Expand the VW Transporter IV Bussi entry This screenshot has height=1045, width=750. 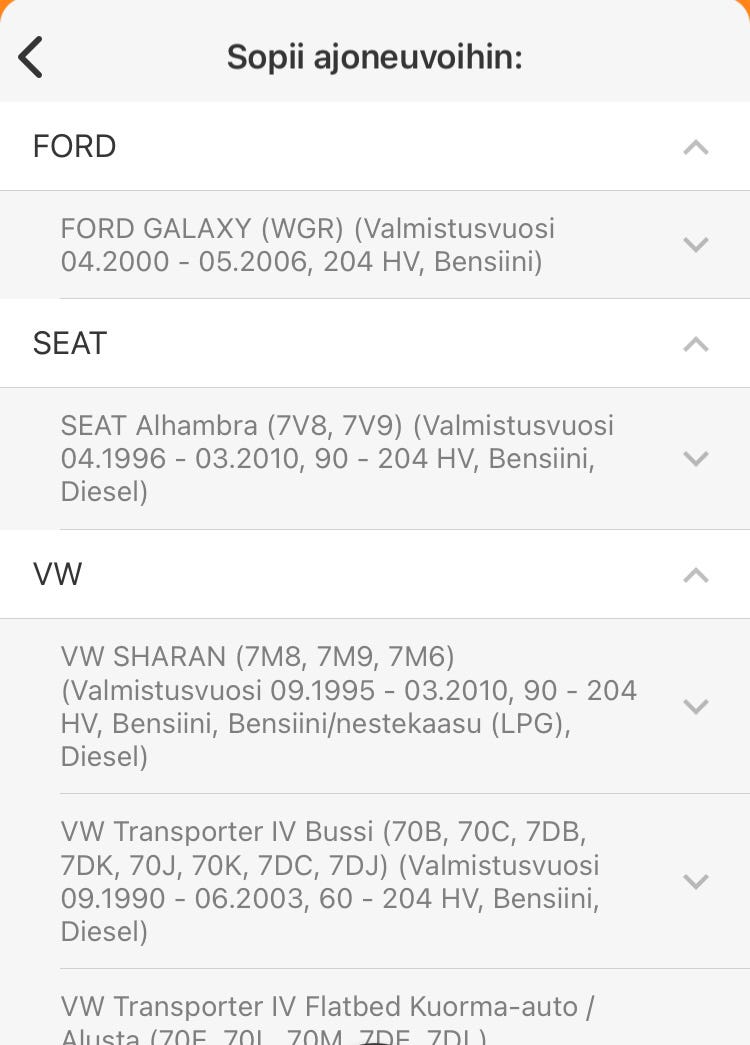pos(695,881)
